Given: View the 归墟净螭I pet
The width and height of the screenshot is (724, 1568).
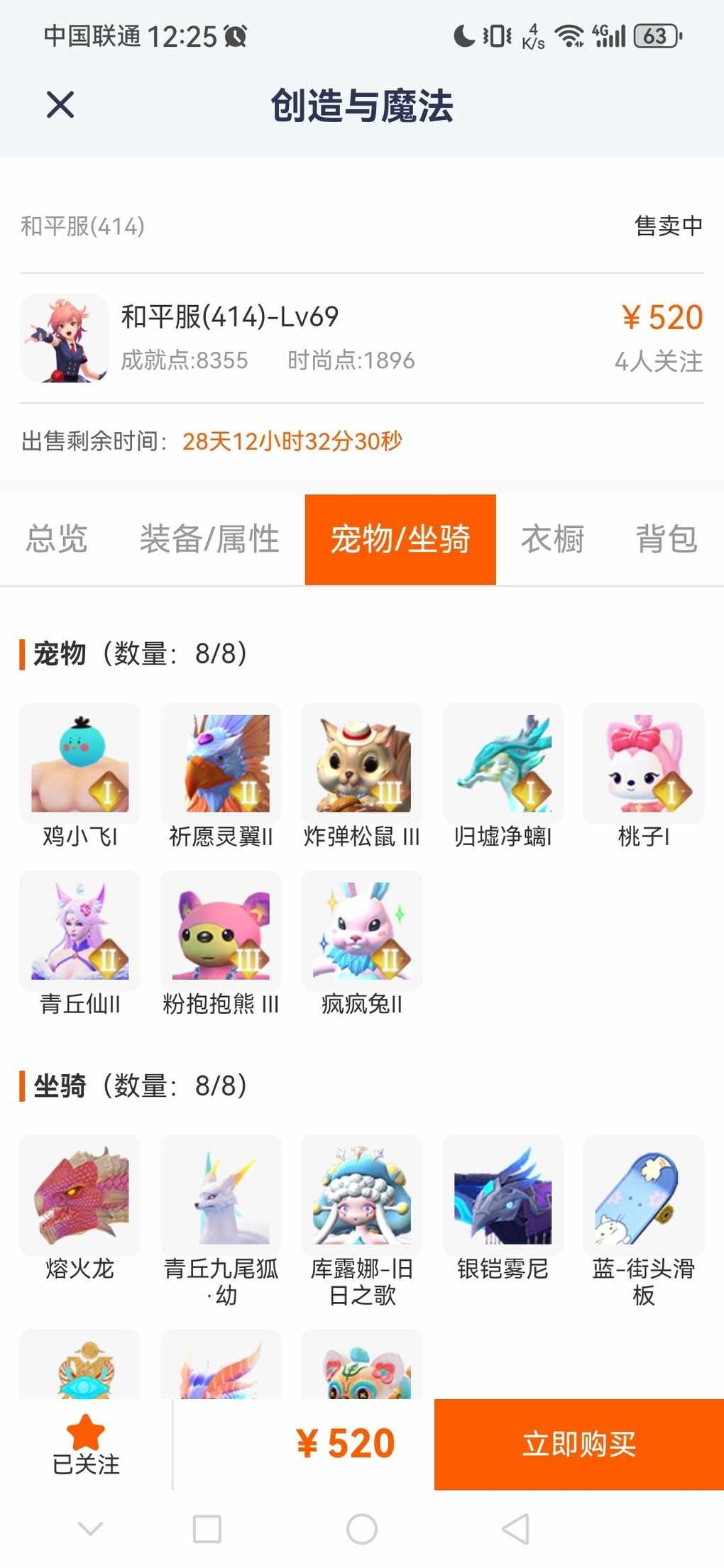Looking at the screenshot, I should tap(503, 765).
